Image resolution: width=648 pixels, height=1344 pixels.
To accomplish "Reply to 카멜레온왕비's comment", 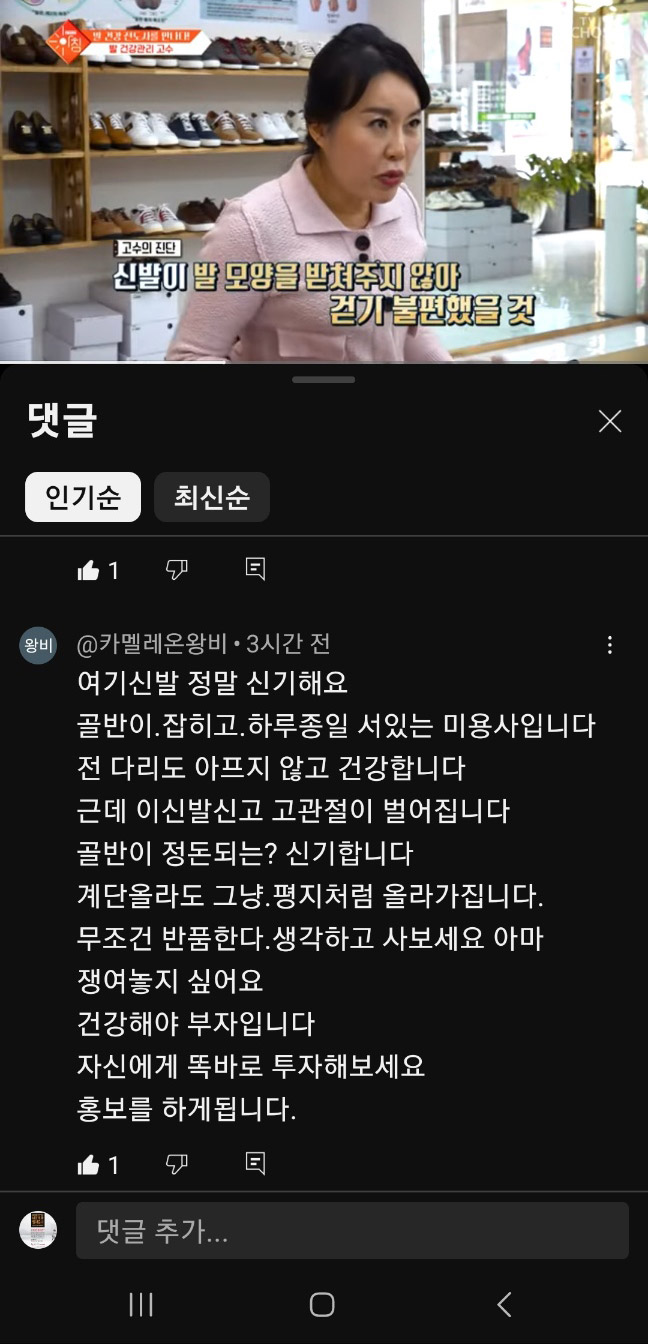I will (x=255, y=1164).
